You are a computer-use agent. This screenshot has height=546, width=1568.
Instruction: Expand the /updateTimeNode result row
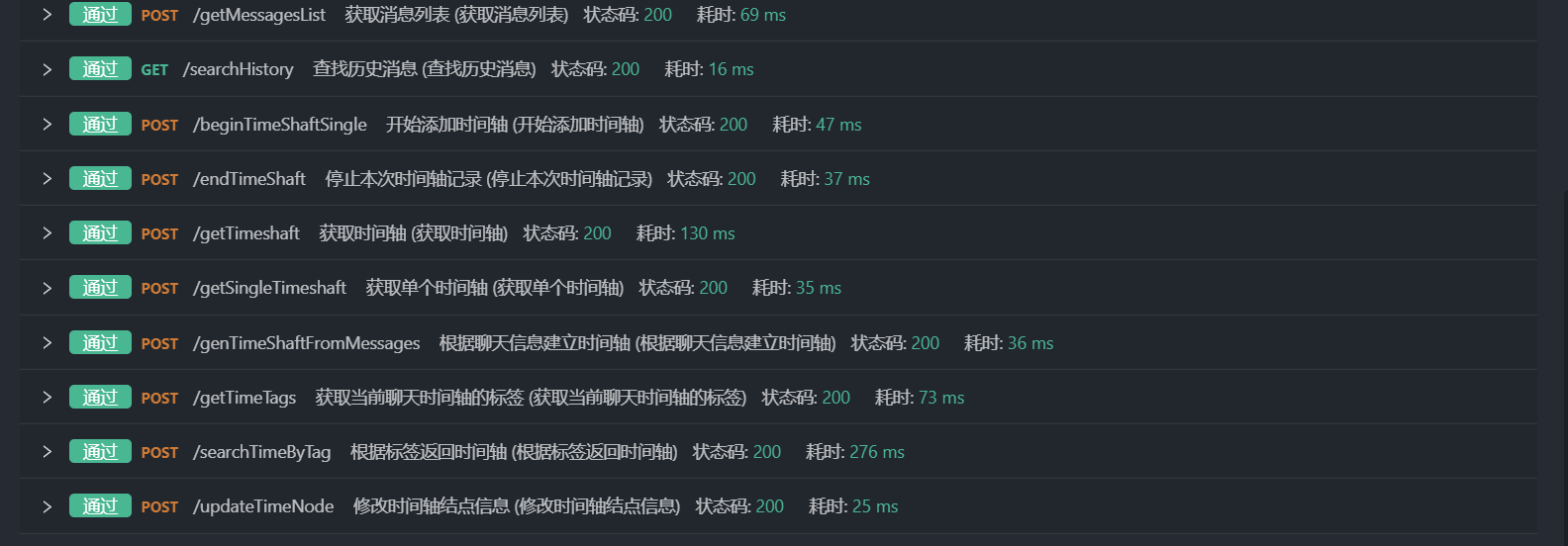47,506
